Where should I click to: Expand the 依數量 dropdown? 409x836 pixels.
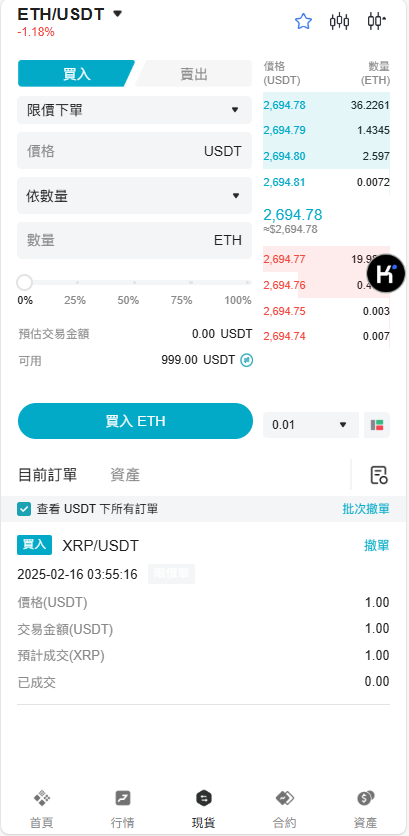click(x=134, y=196)
